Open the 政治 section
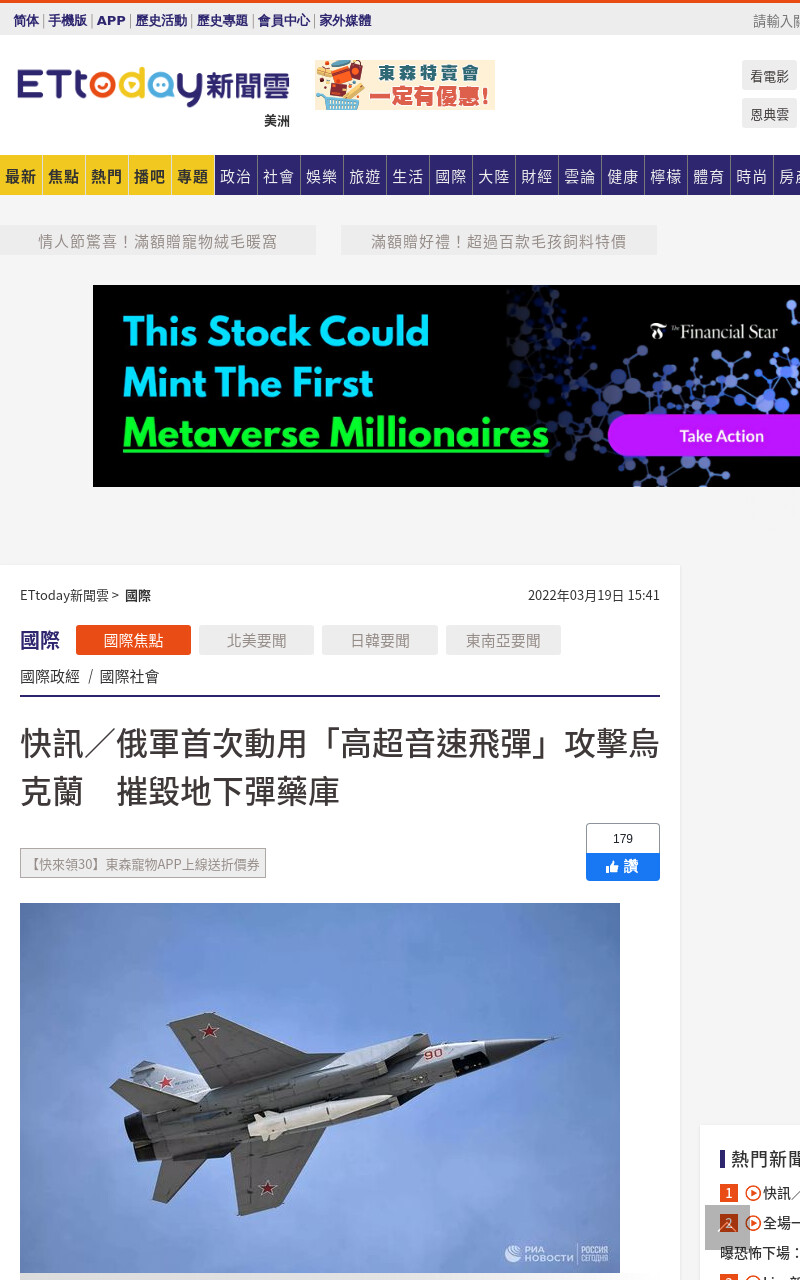This screenshot has height=1280, width=800. (236, 176)
